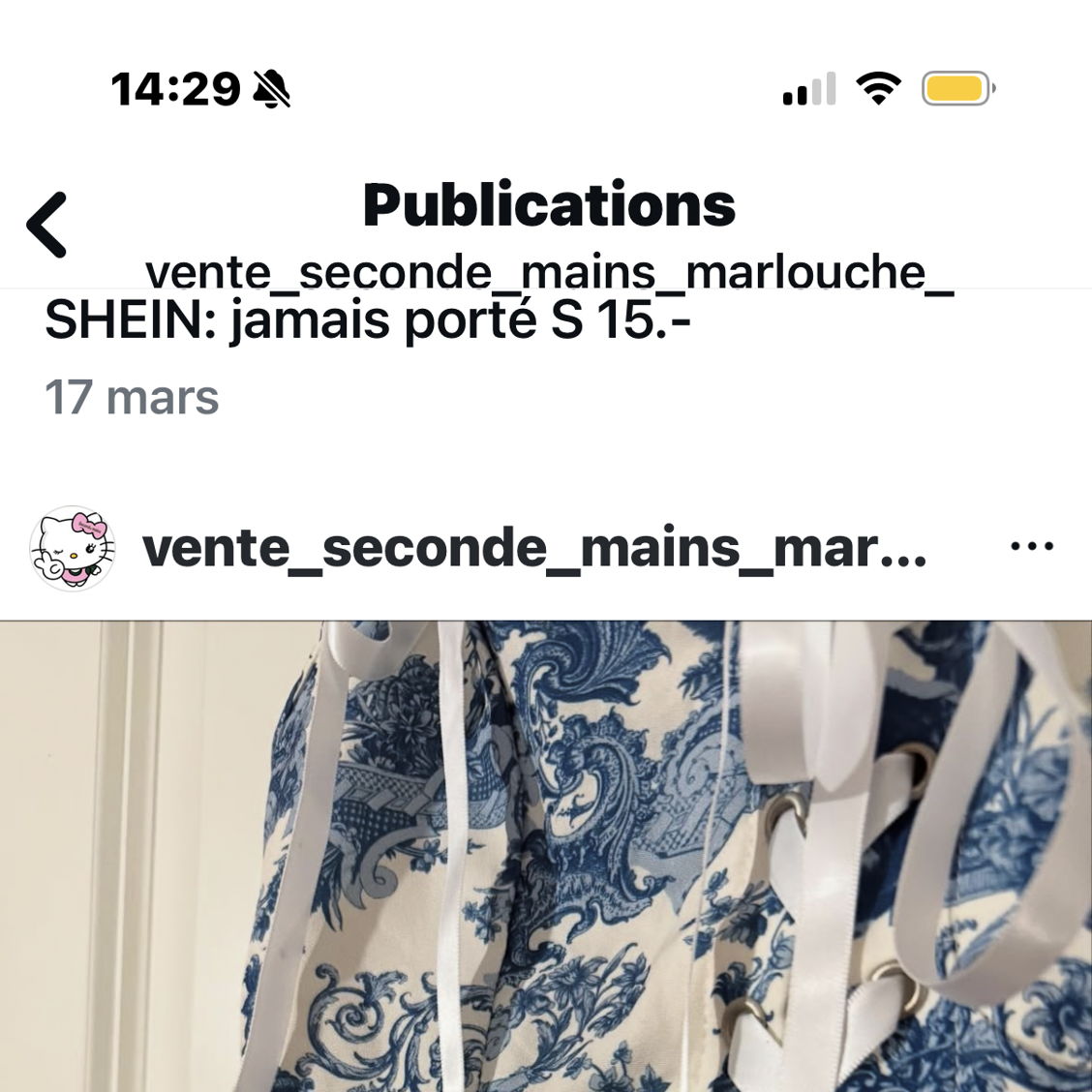Go back from Publications
Viewport: 1092px width, 1092px height.
tap(46, 224)
